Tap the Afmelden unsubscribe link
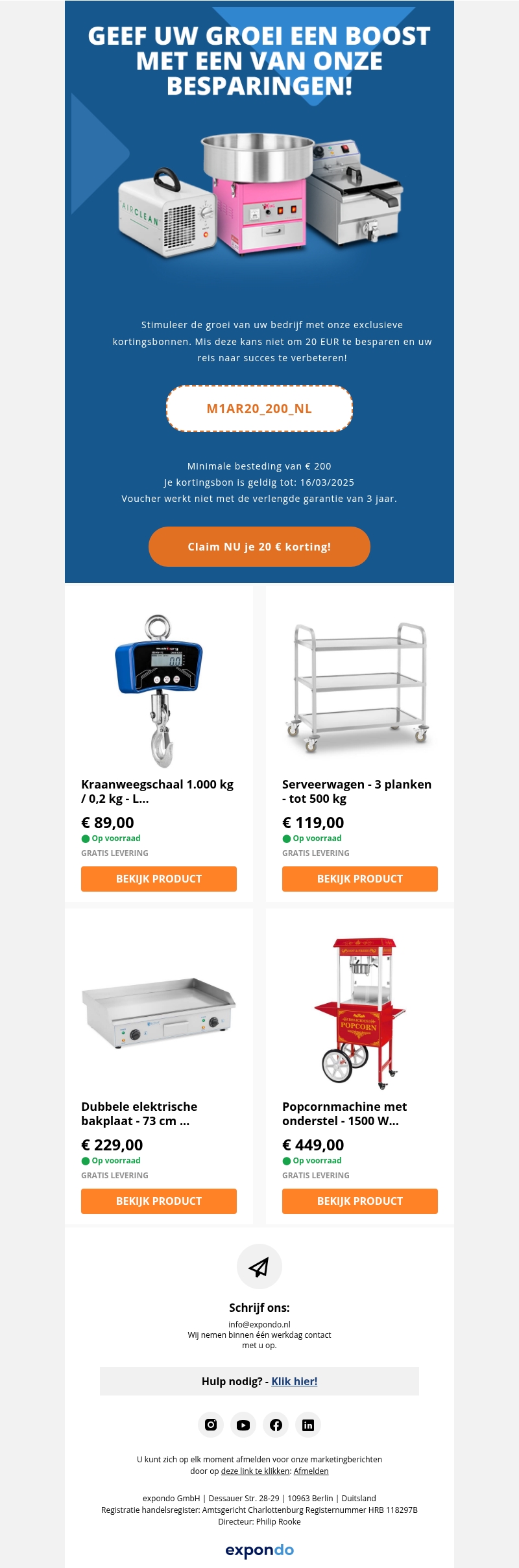 click(x=311, y=1471)
